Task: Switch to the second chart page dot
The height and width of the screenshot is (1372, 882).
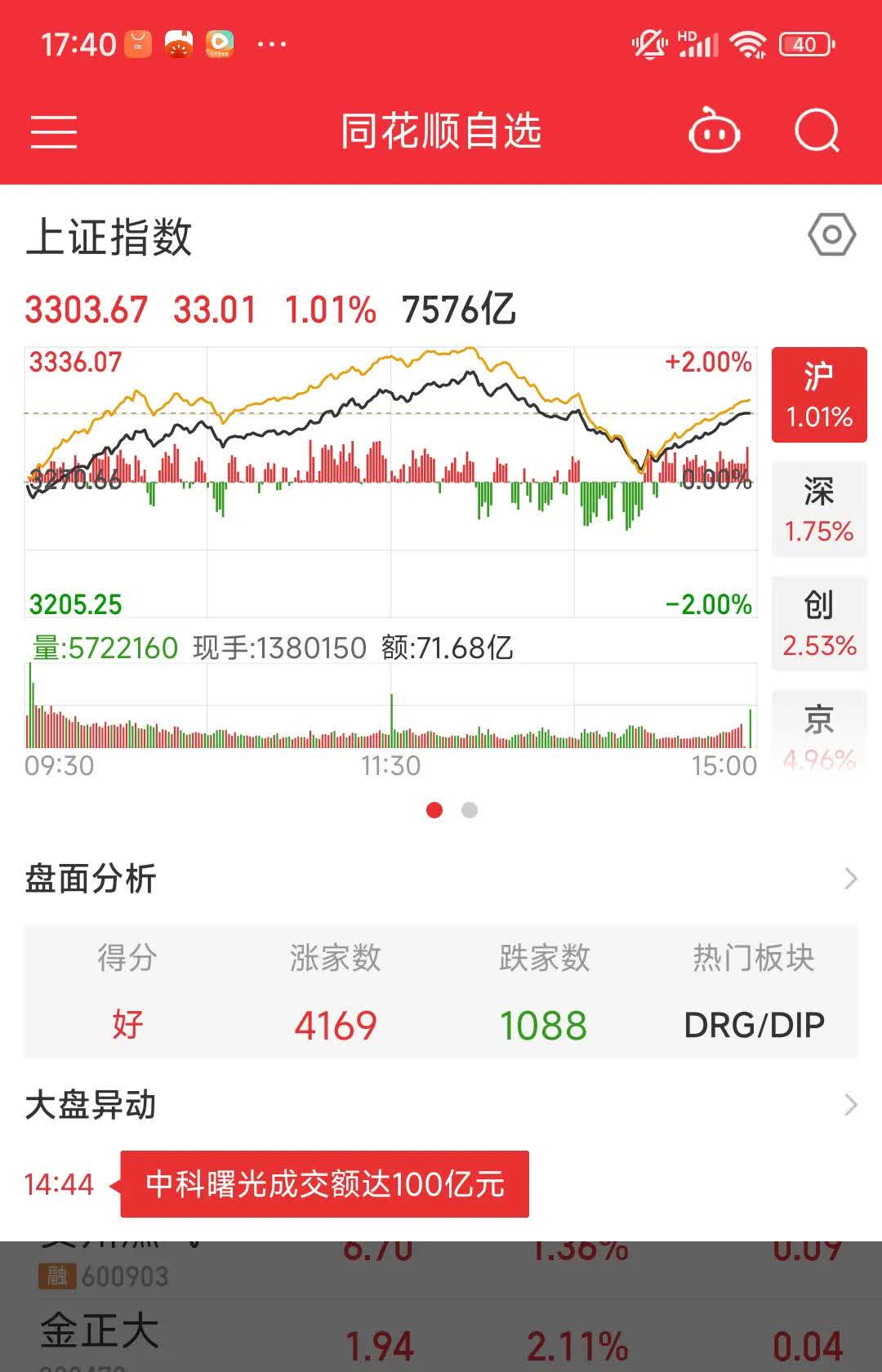Action: coord(470,810)
